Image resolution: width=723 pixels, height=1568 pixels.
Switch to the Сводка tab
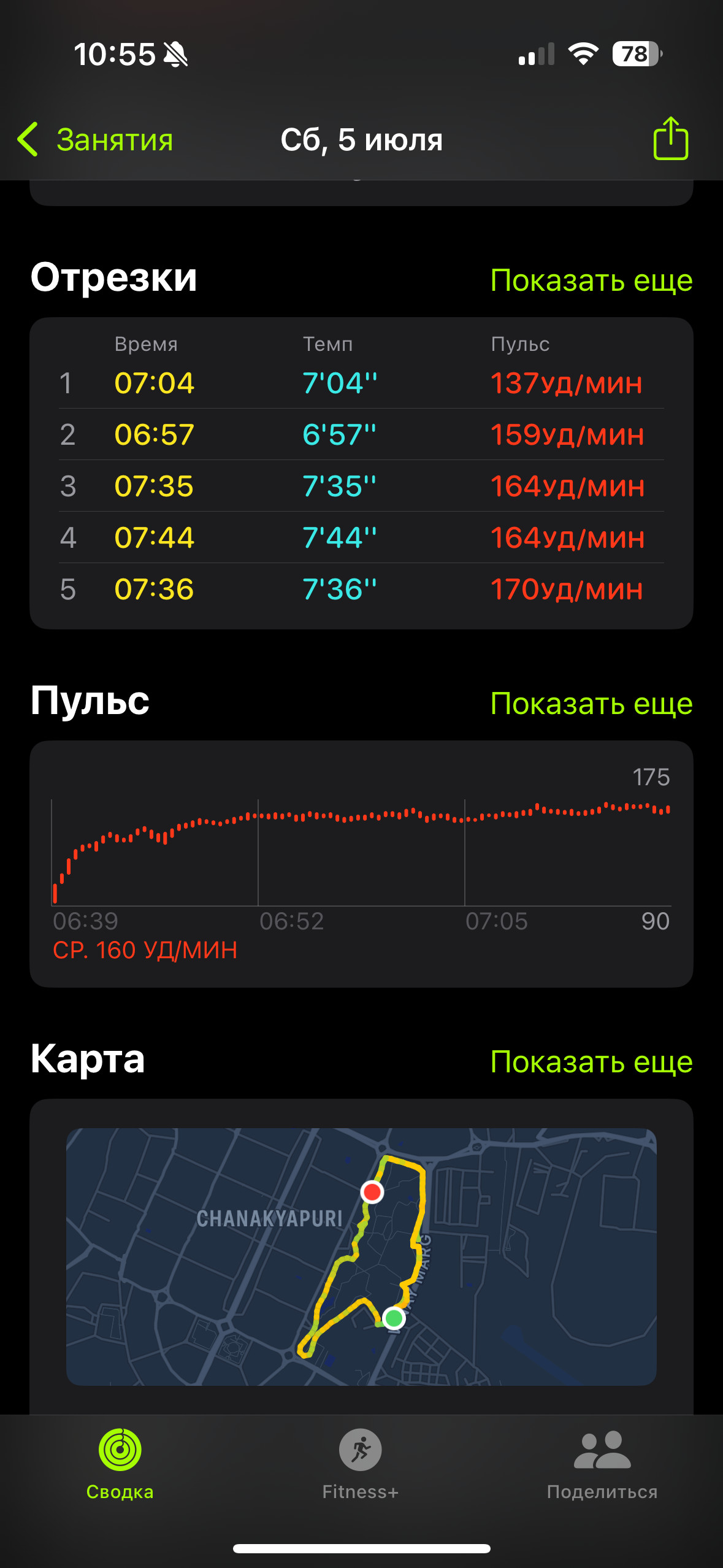(120, 1464)
